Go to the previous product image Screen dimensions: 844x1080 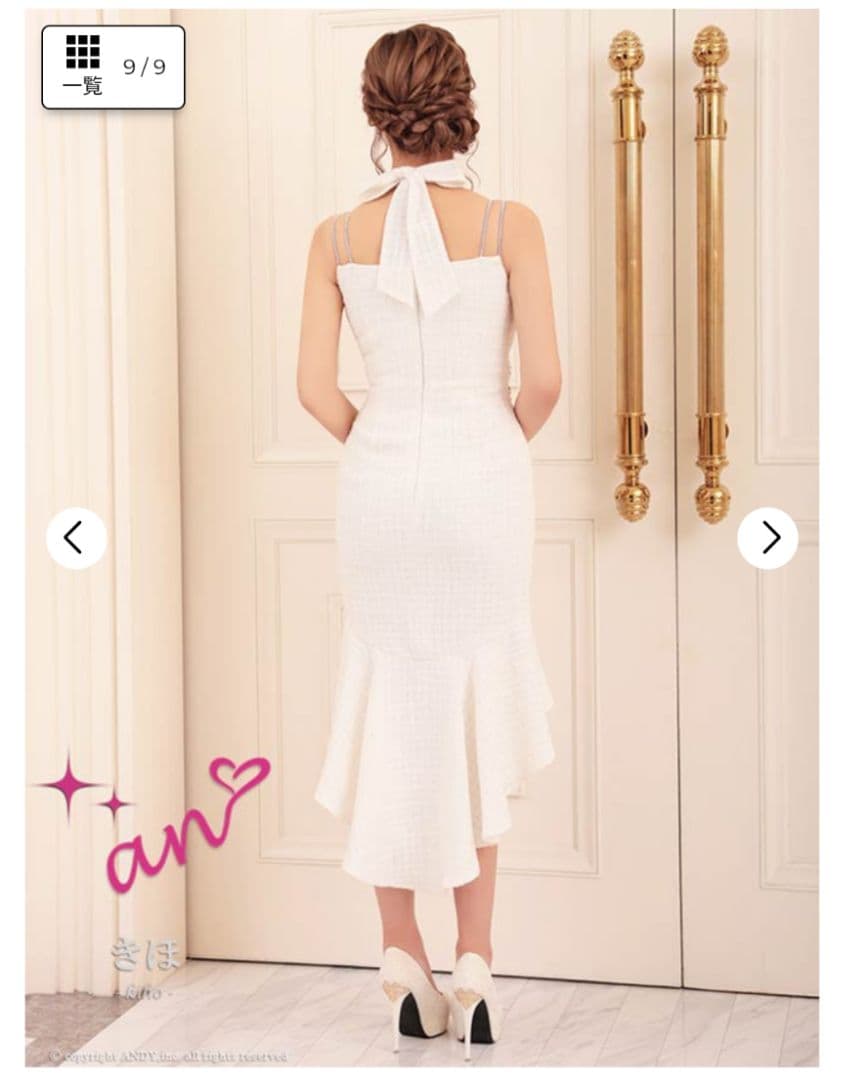pyautogui.click(x=75, y=538)
